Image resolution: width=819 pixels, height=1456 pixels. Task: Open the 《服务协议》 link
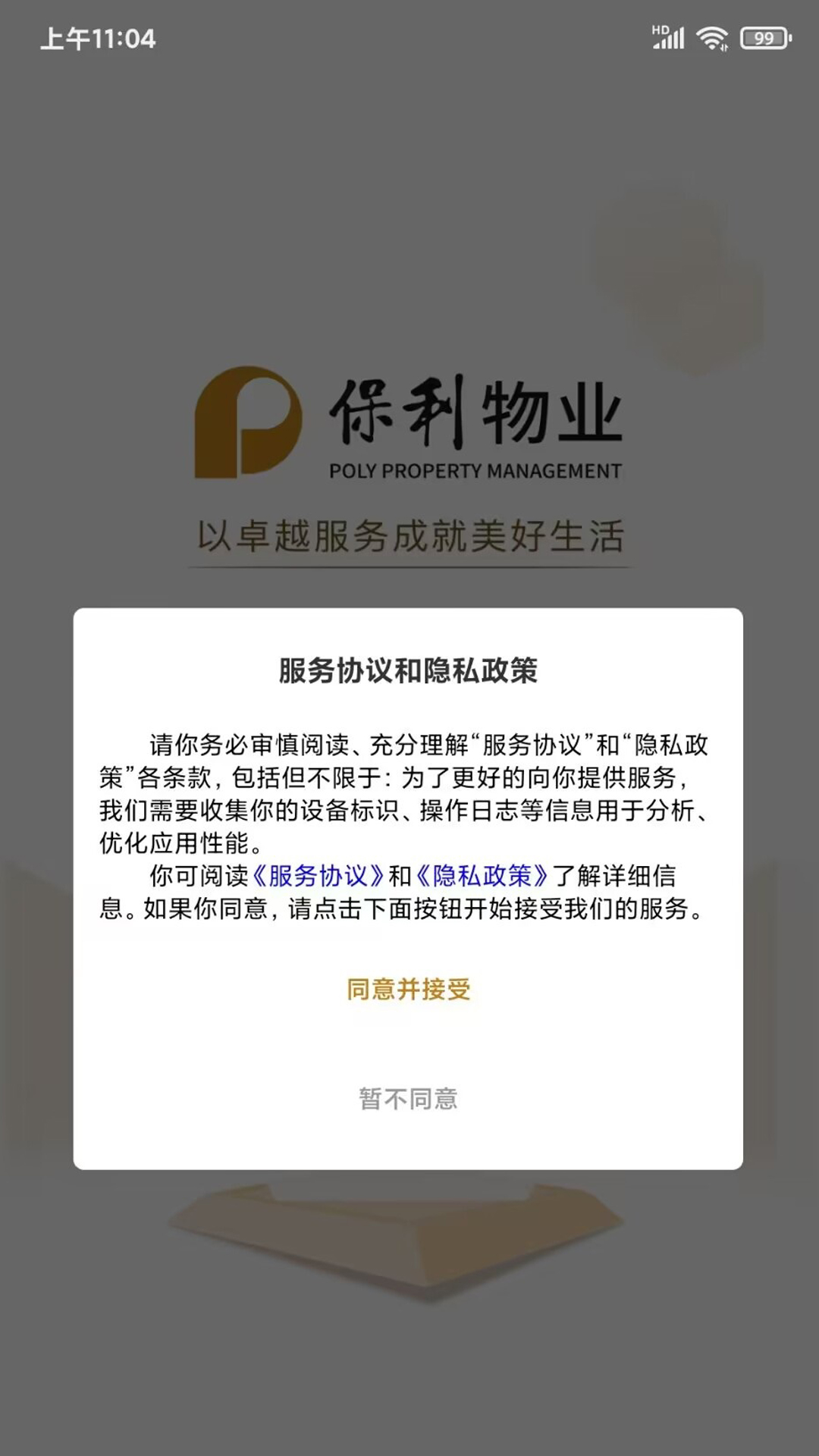point(318,876)
